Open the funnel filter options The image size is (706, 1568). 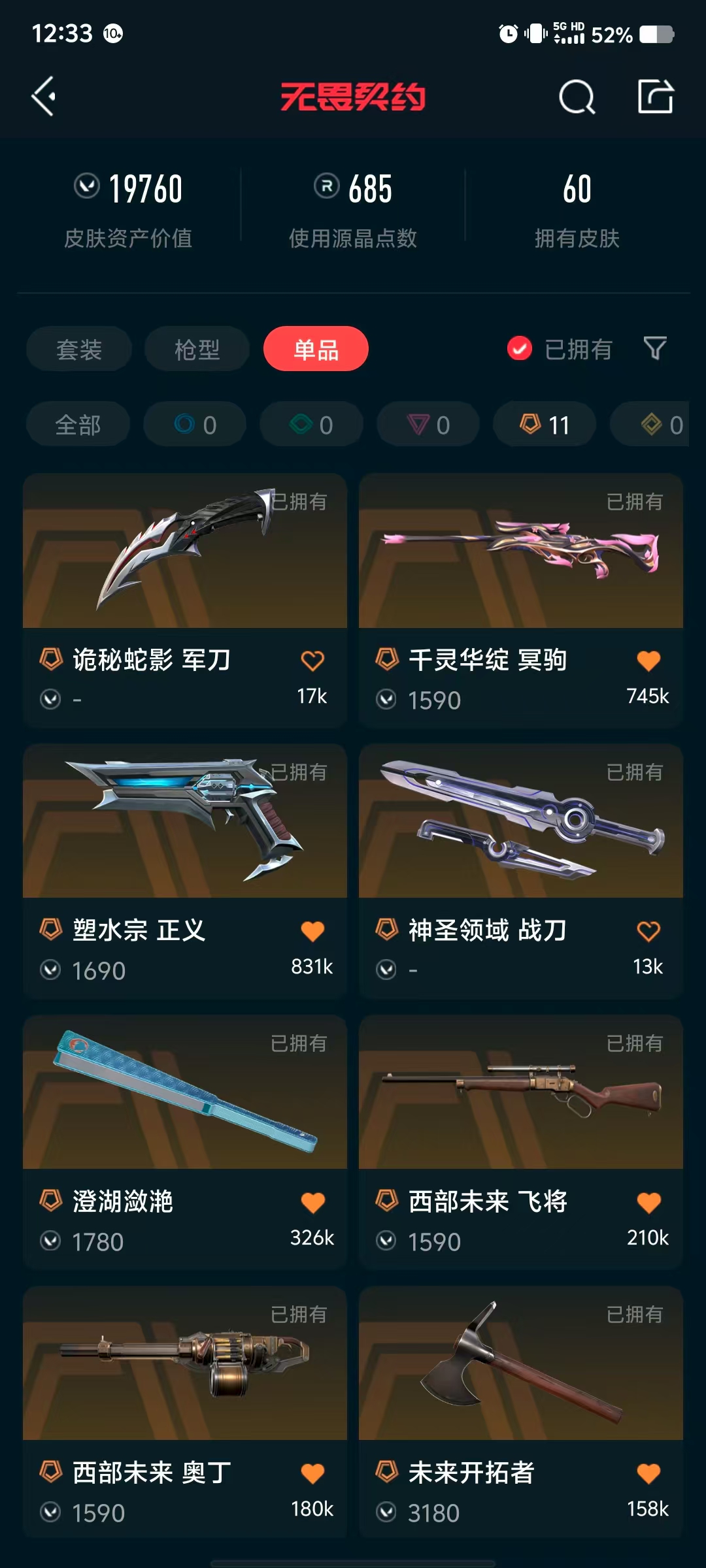point(655,348)
